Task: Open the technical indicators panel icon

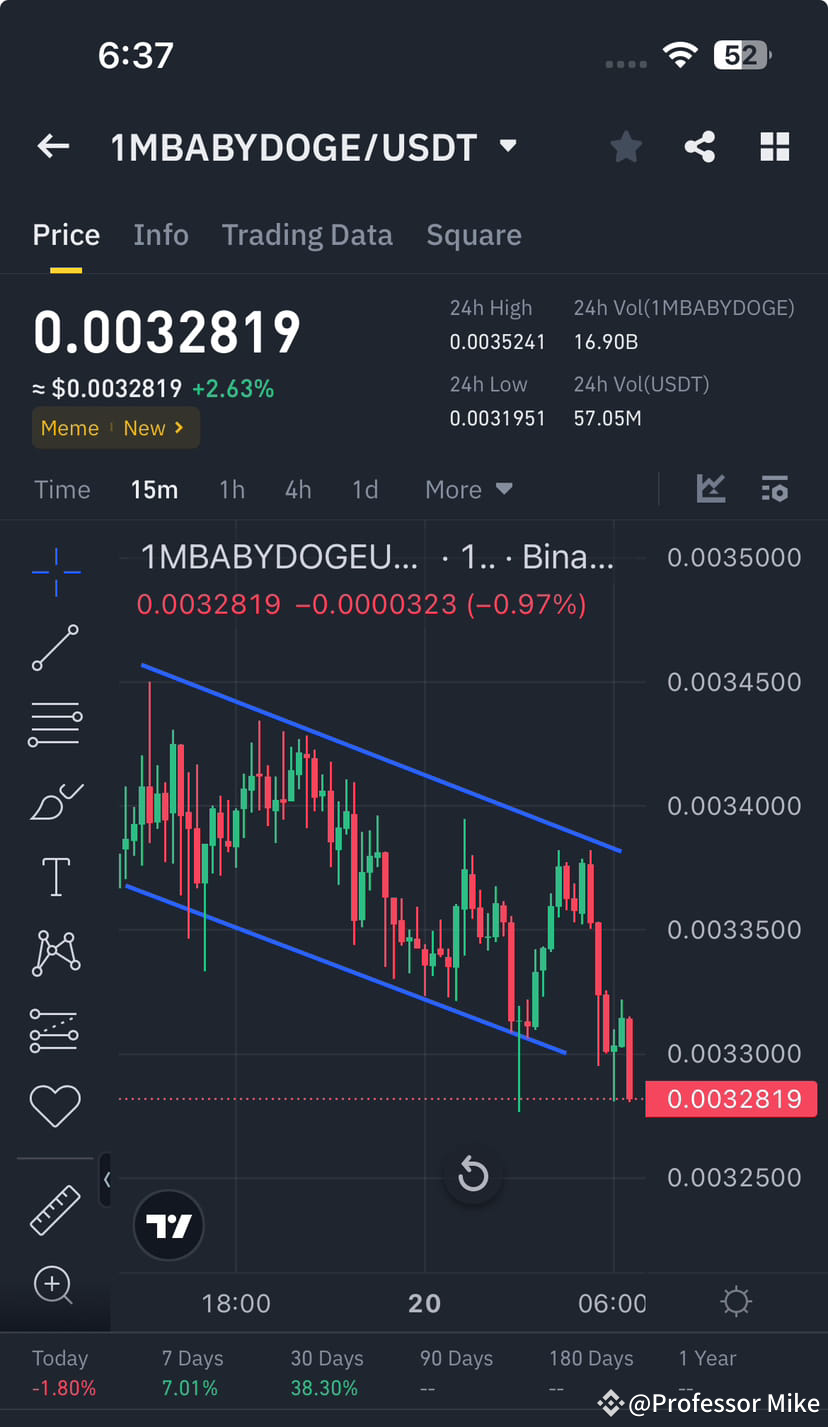Action: coord(711,489)
